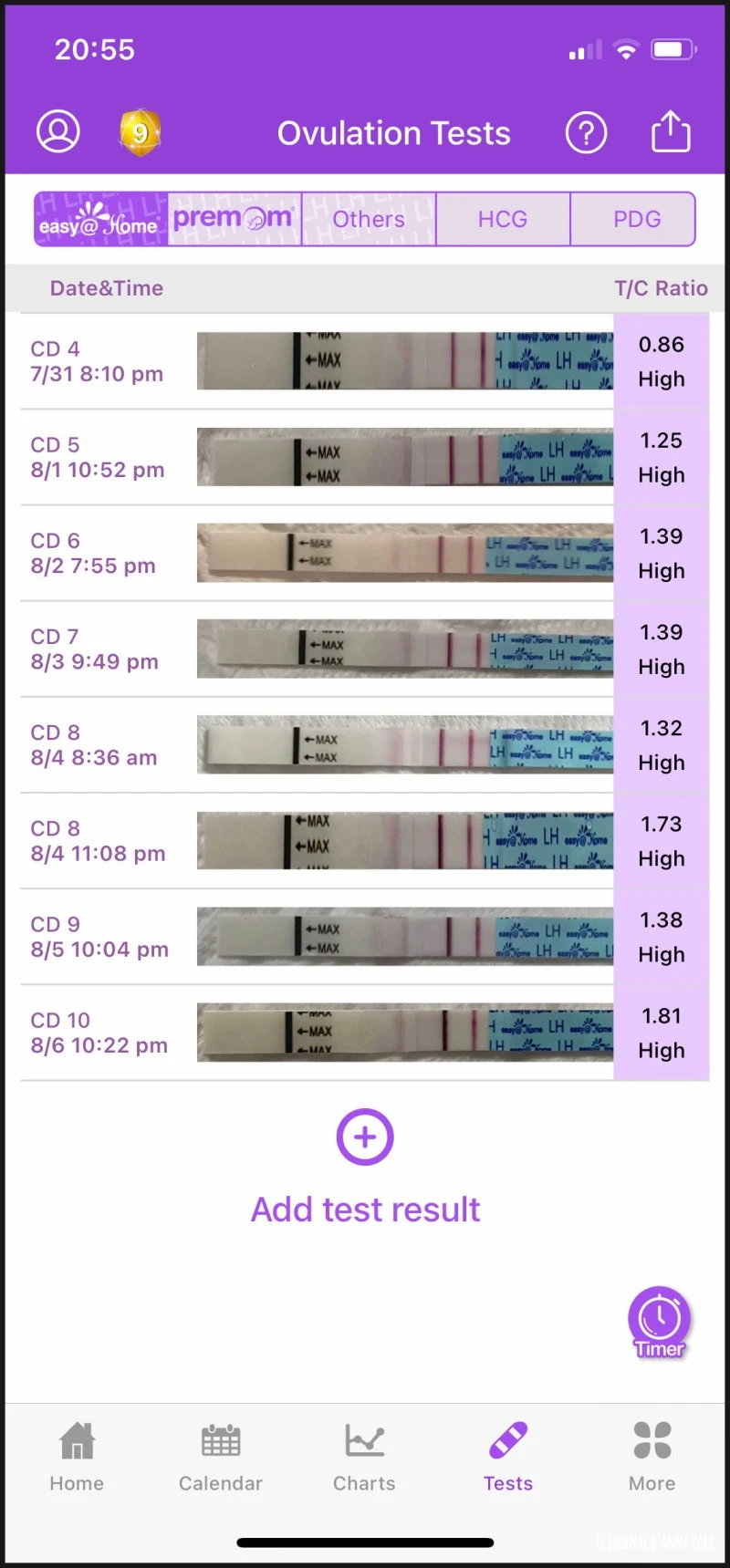The height and width of the screenshot is (1568, 730).
Task: Switch to the PDG tab
Action: (x=636, y=219)
